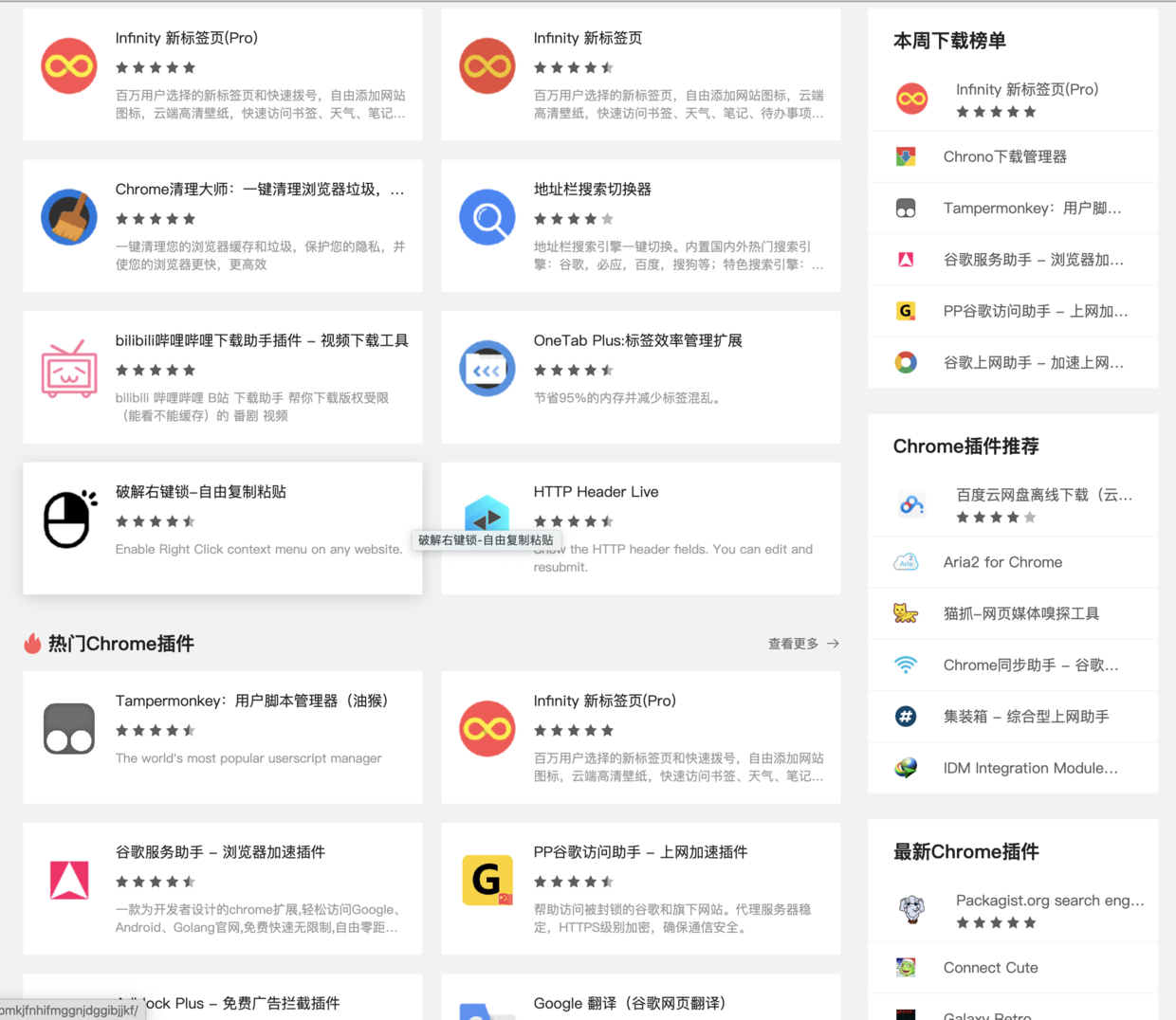Open 破解右键锁-自由复制粘贴 card

pyautogui.click(x=201, y=492)
